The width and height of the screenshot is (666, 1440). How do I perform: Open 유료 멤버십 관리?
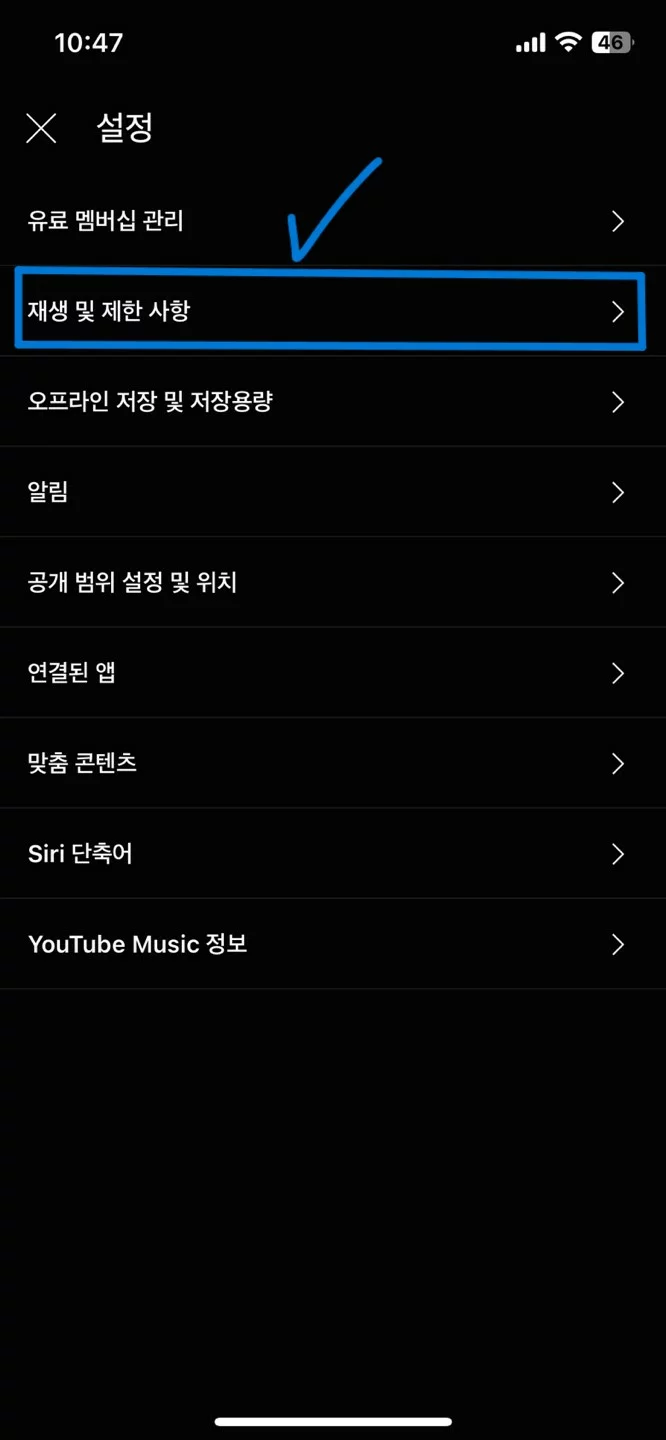click(333, 221)
